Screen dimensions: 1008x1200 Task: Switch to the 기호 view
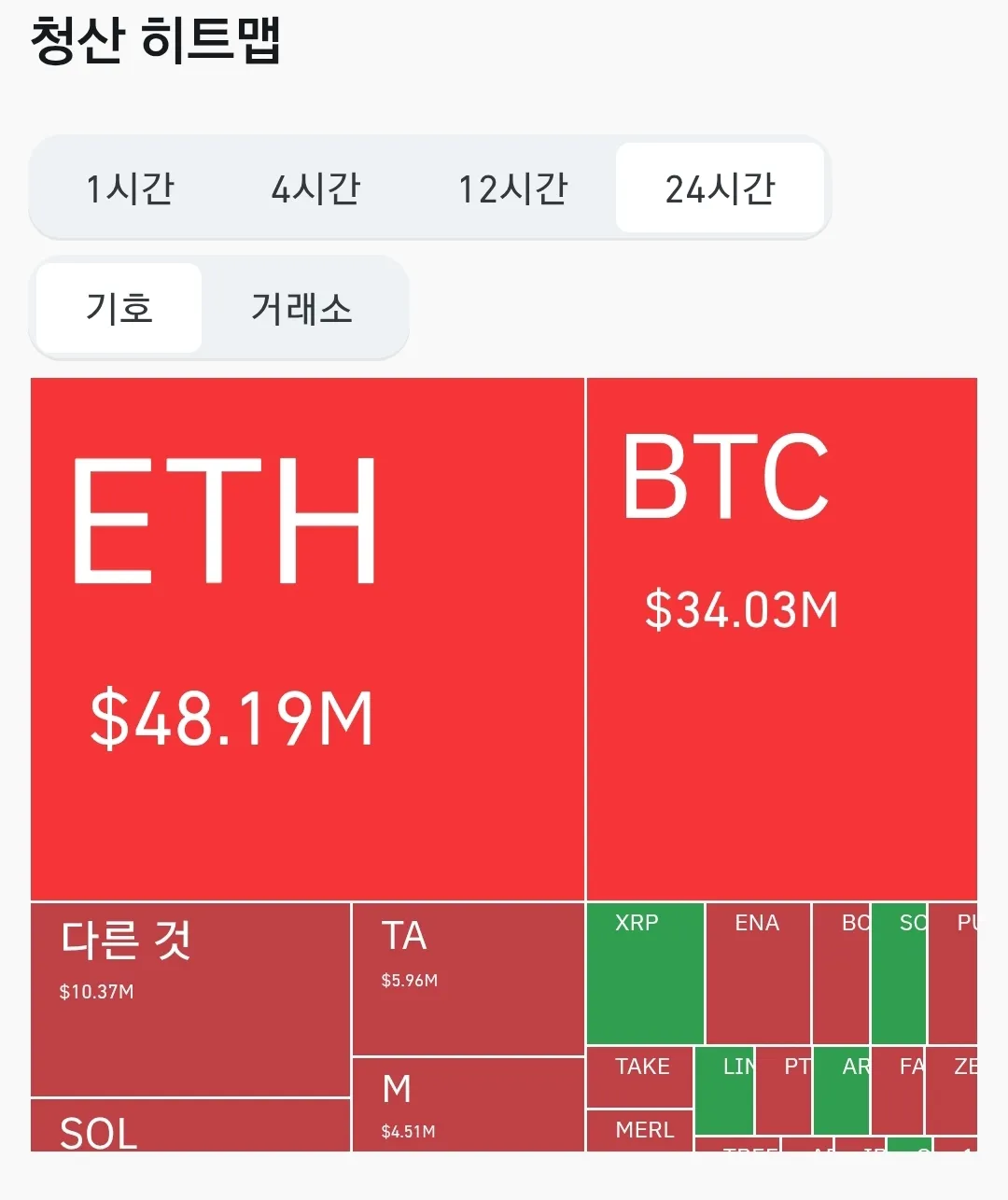119,308
